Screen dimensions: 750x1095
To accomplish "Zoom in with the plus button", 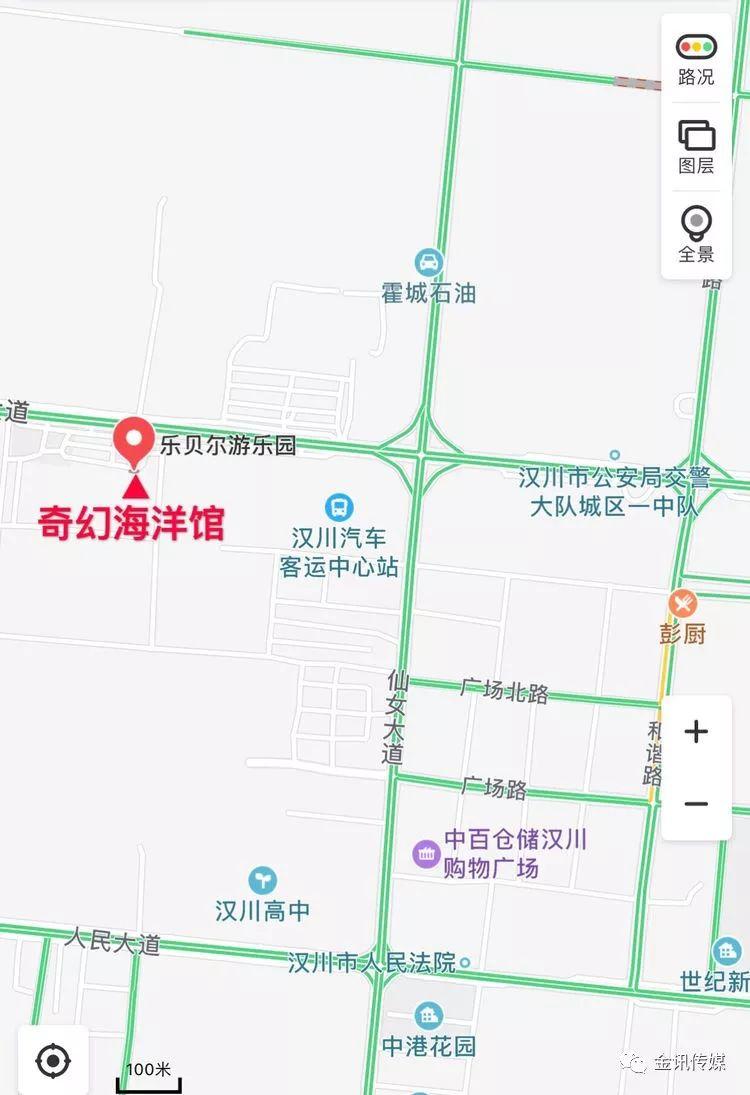I will pyautogui.click(x=696, y=732).
